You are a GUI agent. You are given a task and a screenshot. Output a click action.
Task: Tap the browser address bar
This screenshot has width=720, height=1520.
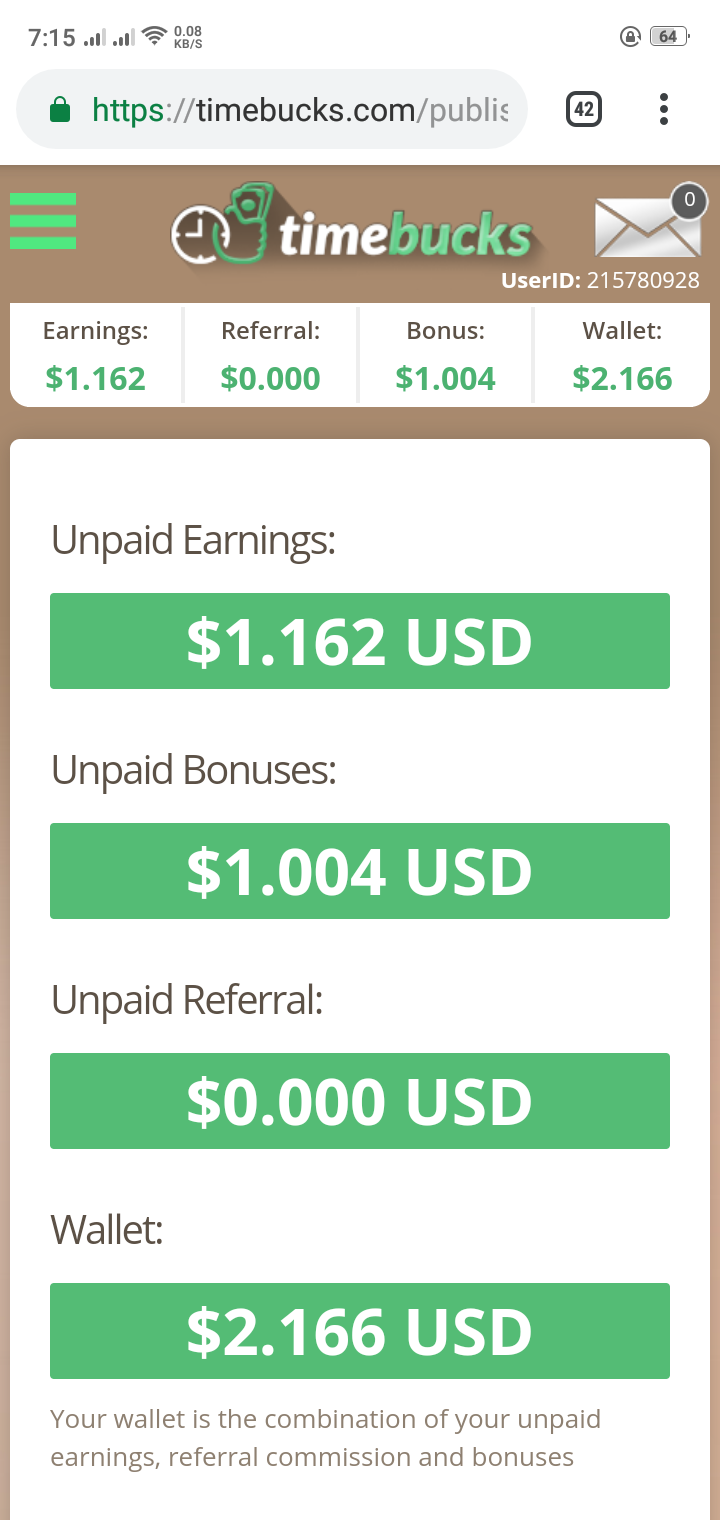(271, 109)
